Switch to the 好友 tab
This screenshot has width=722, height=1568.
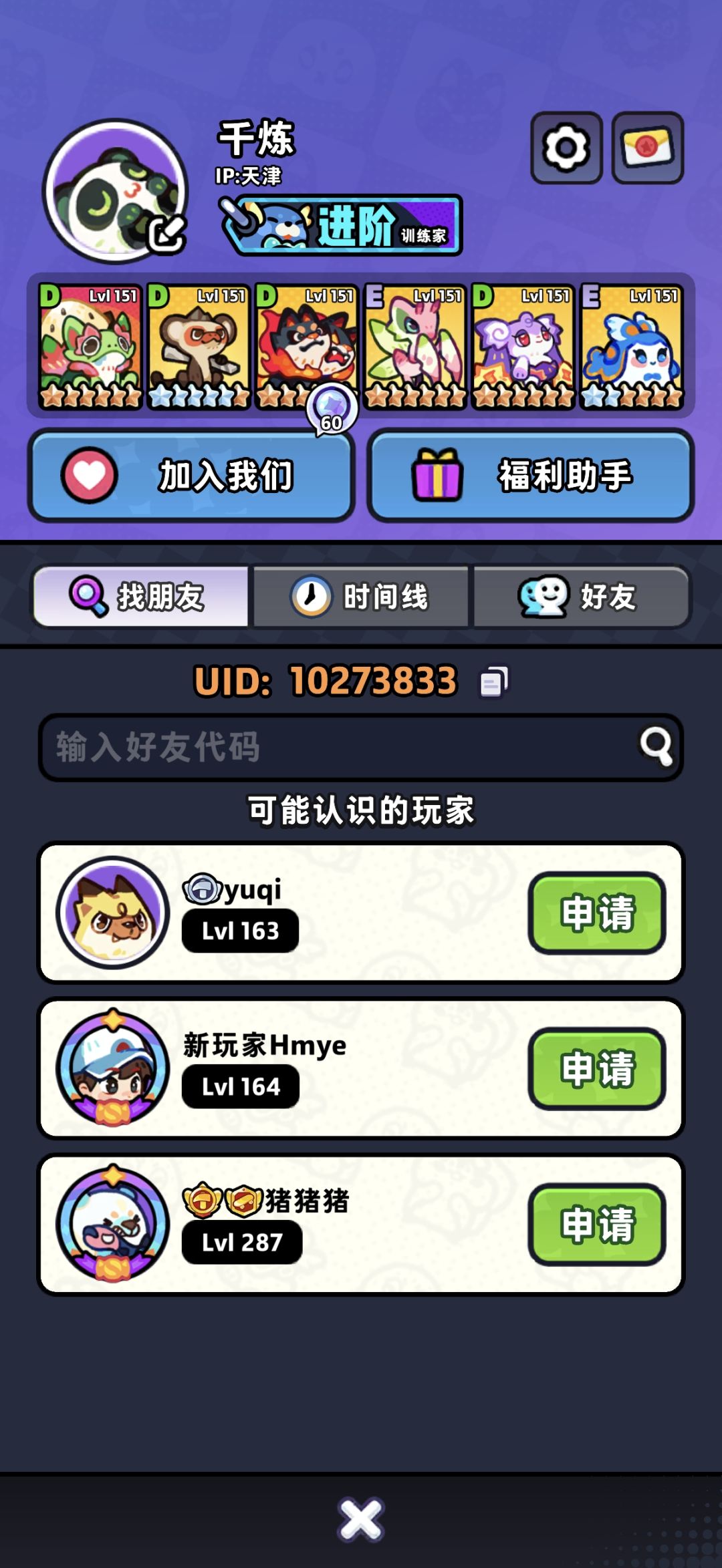pos(581,597)
